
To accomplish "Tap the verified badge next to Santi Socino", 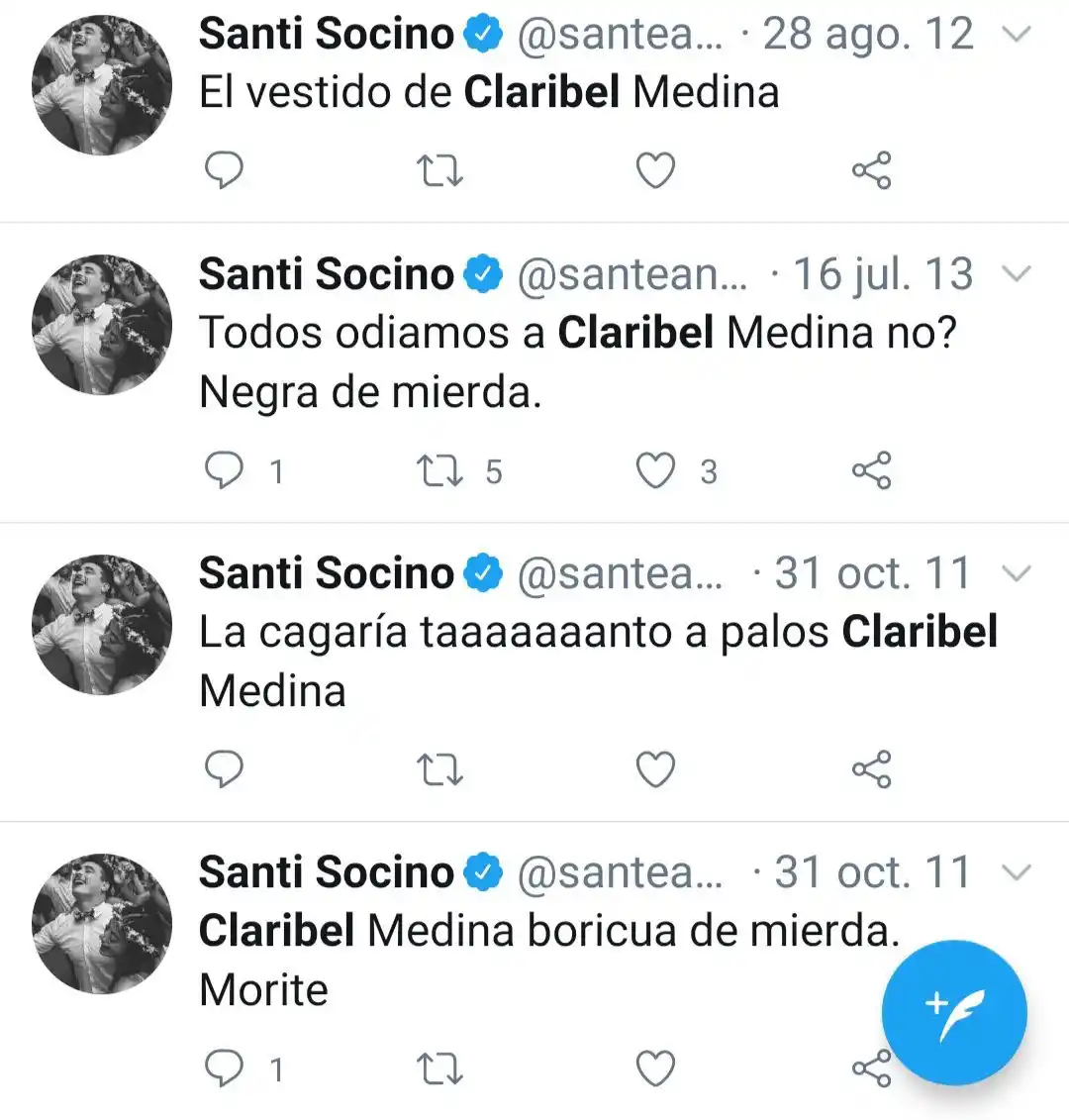I will 483,33.
